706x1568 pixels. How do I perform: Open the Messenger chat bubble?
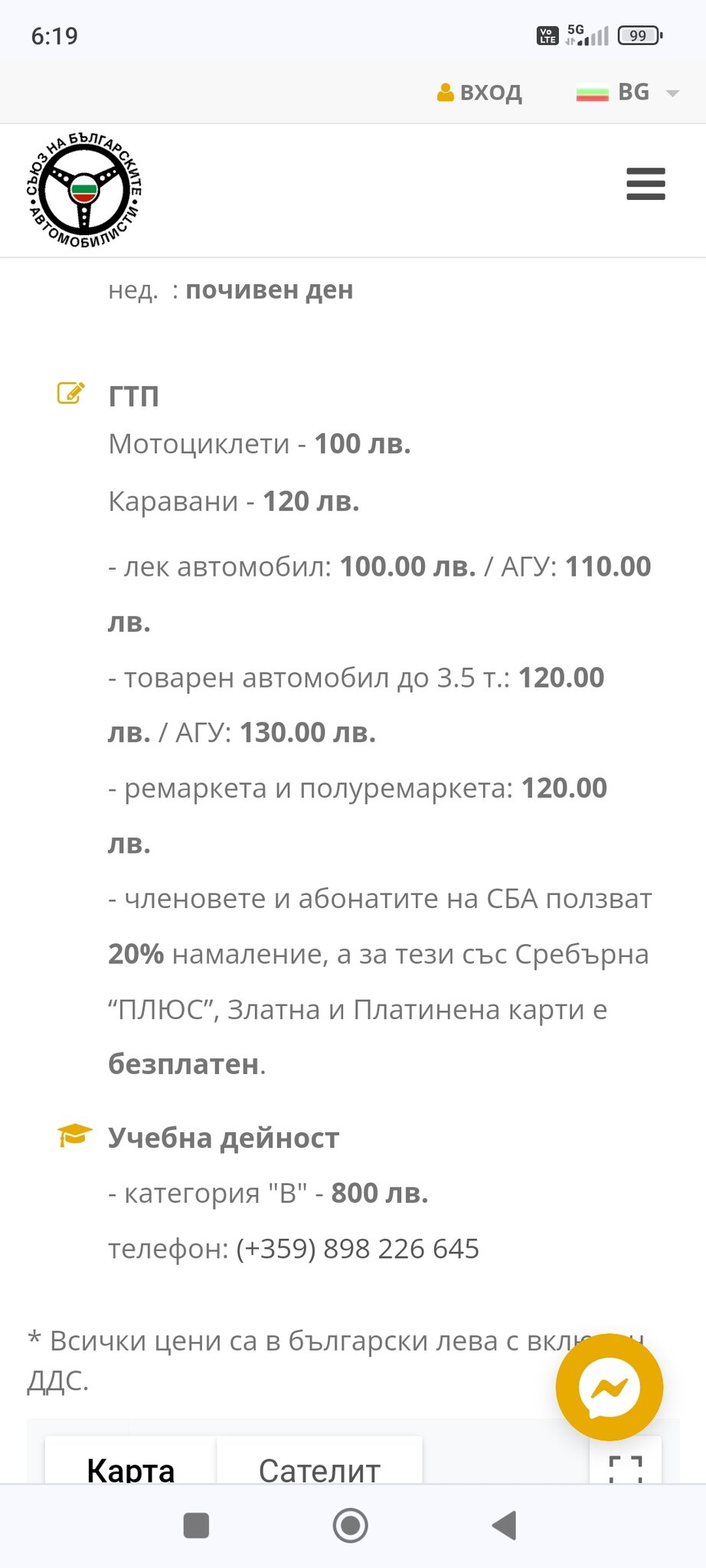point(610,1387)
